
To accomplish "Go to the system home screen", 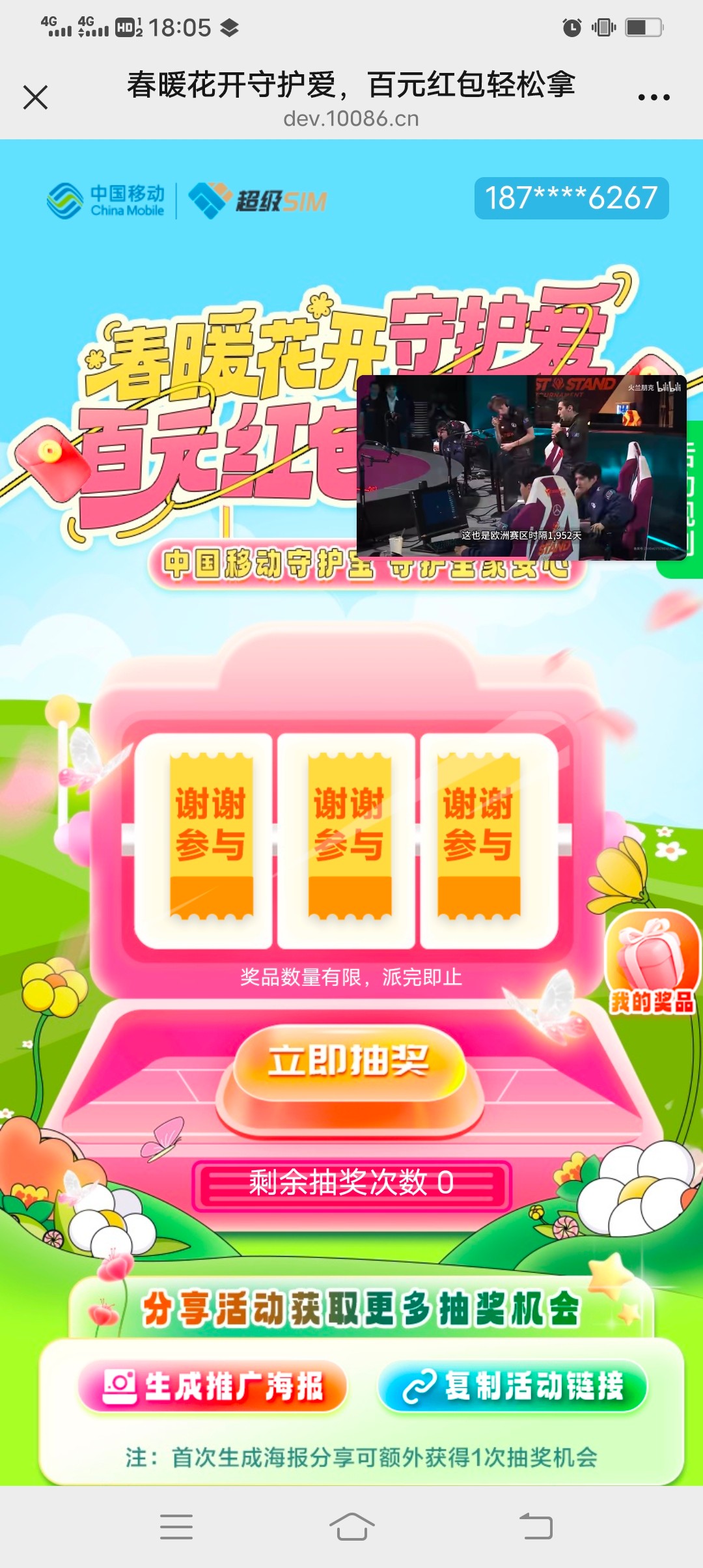I will tap(351, 1526).
